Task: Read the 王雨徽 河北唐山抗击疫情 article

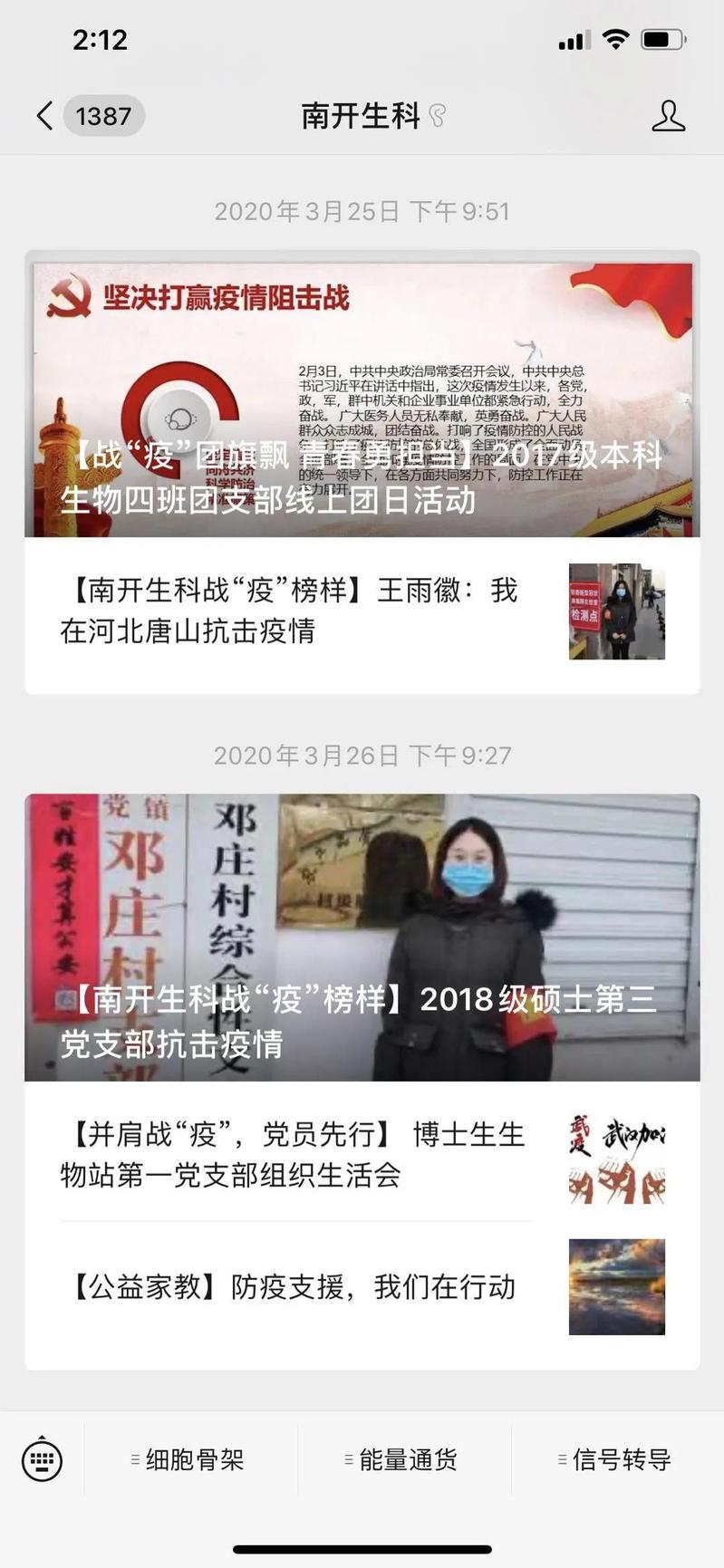Action: coord(362,611)
